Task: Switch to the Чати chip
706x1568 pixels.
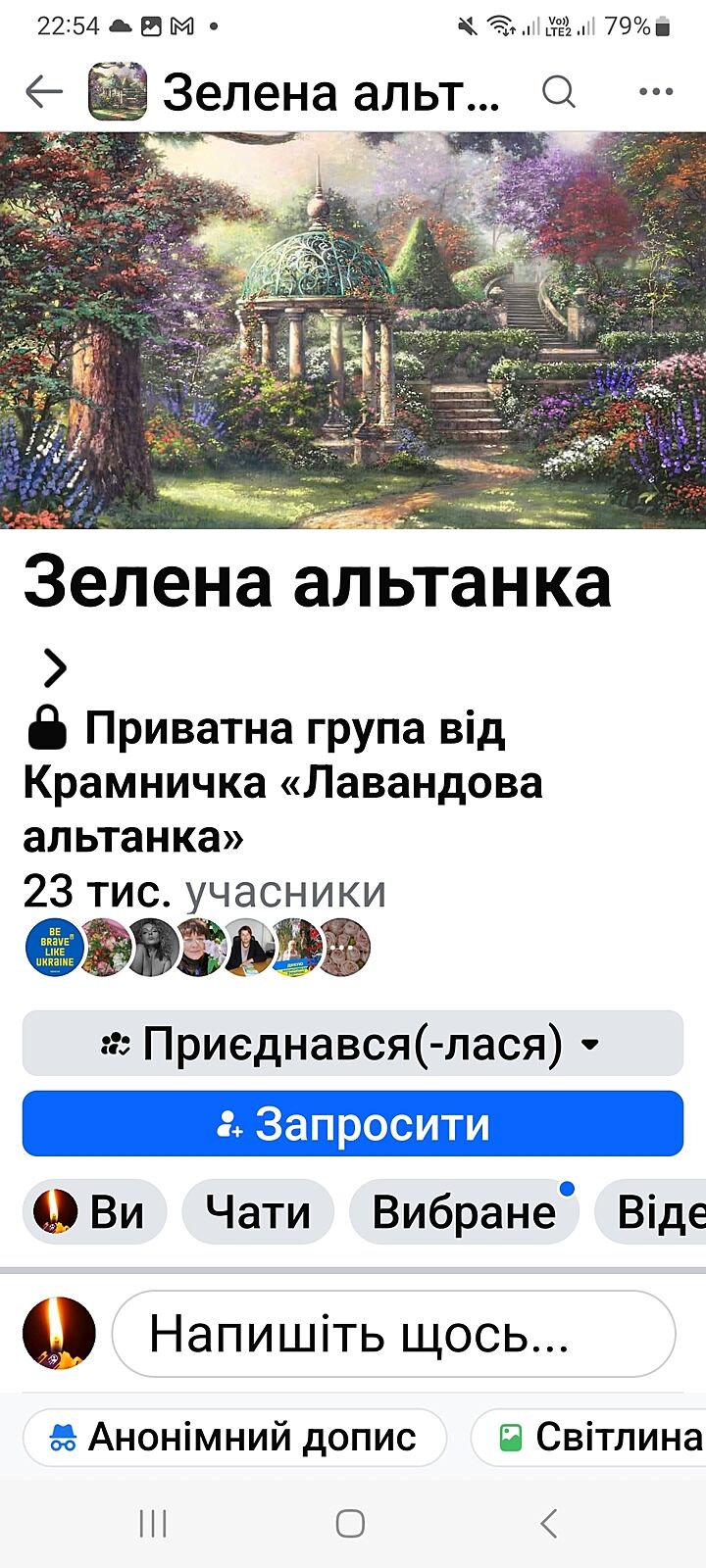Action: coord(258,1212)
